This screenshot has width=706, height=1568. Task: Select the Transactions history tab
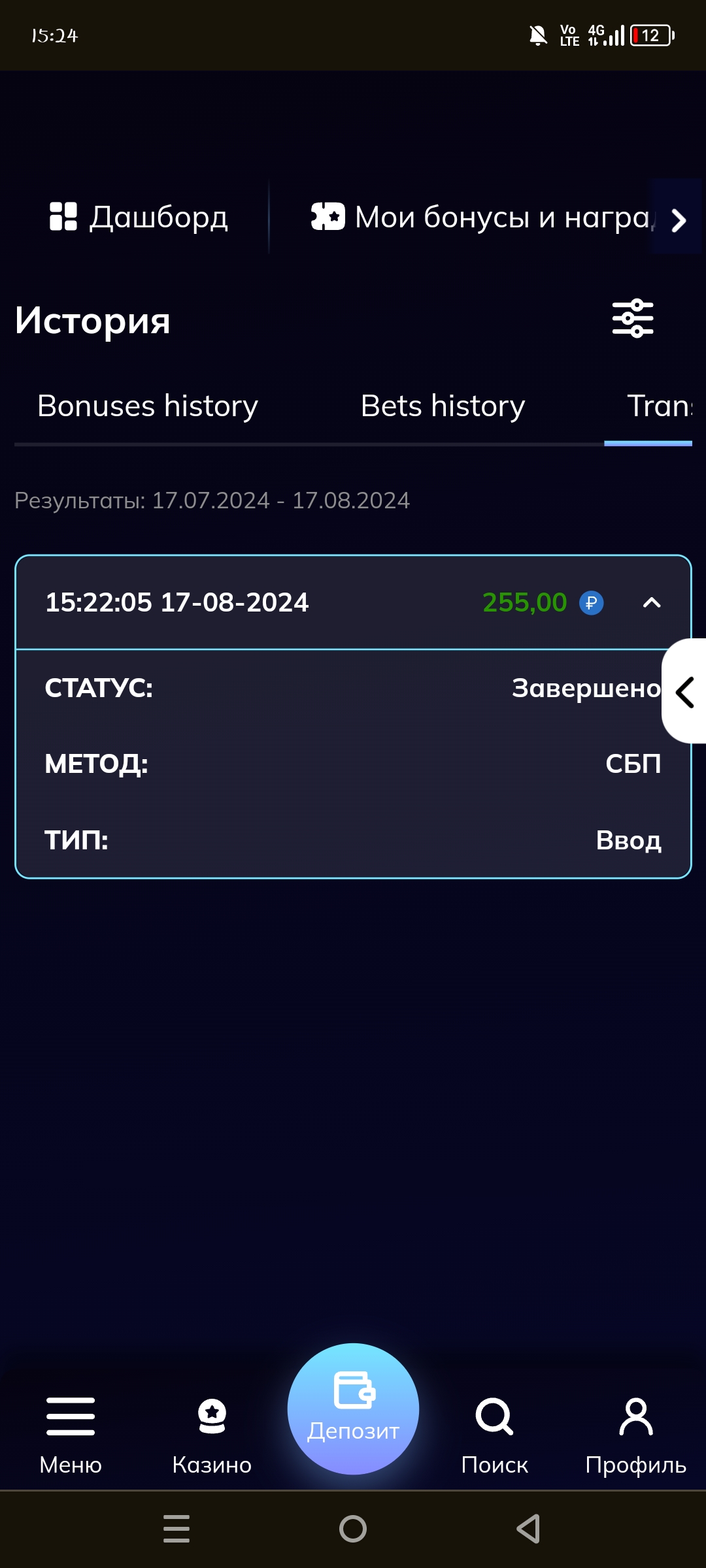(x=657, y=406)
